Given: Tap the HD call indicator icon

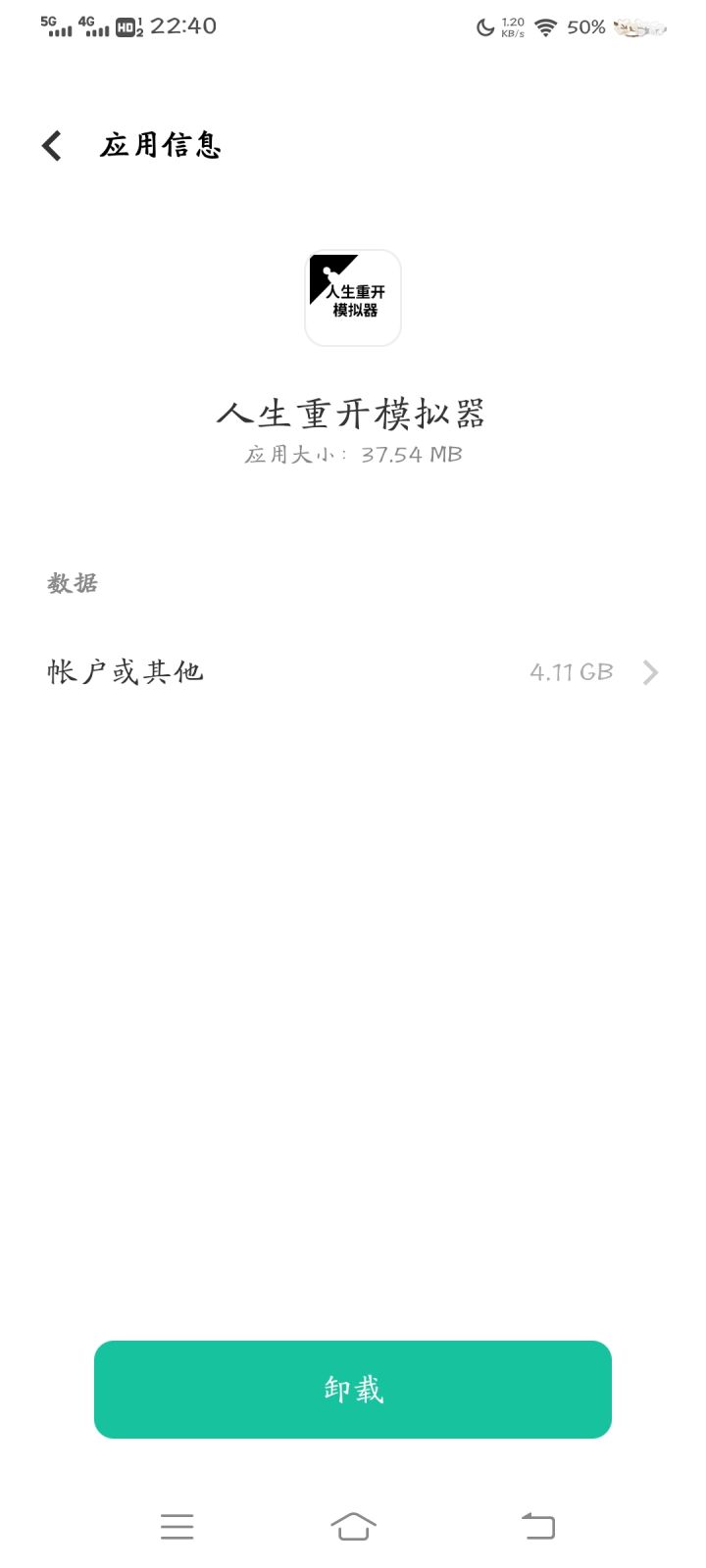Looking at the screenshot, I should pos(127,26).
